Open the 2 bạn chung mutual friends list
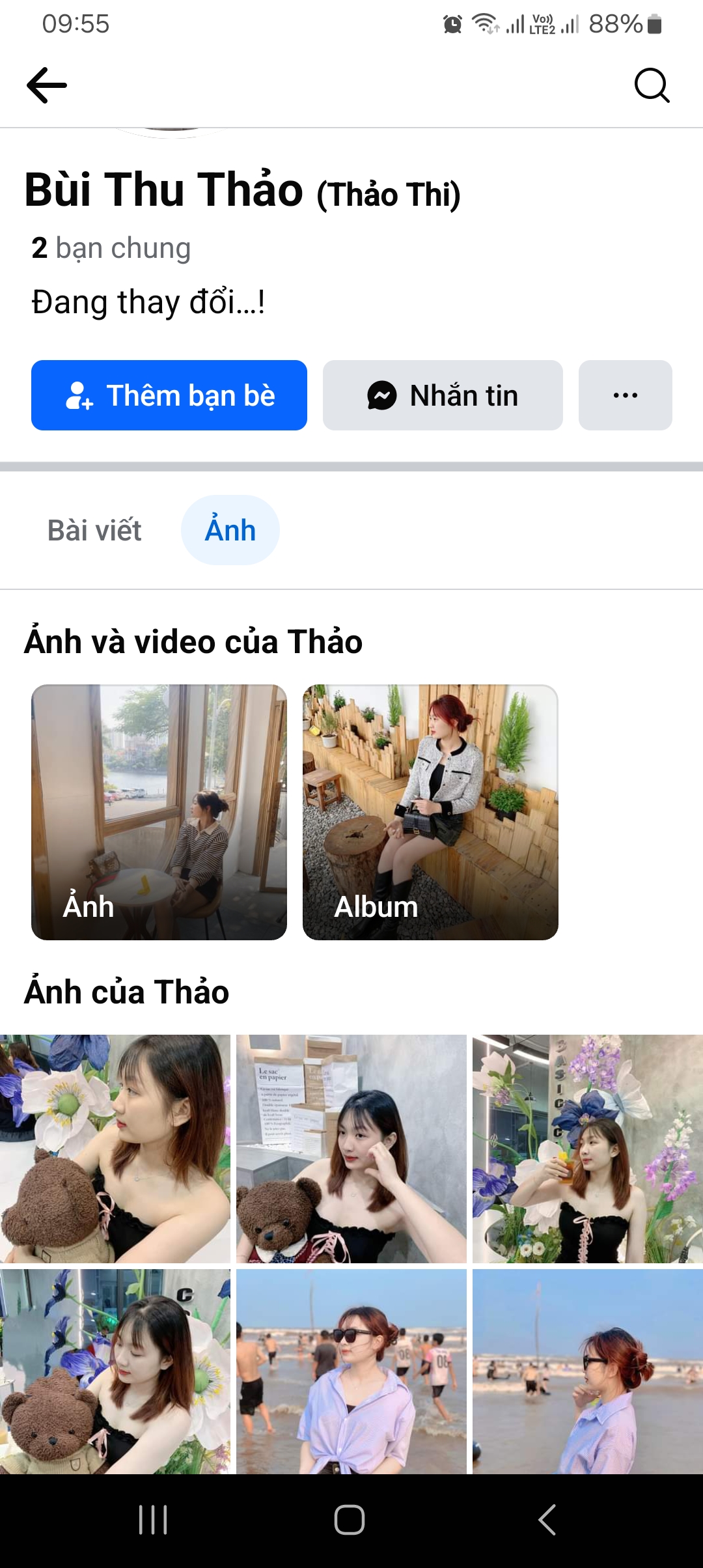The height and width of the screenshot is (1568, 703). tap(109, 247)
